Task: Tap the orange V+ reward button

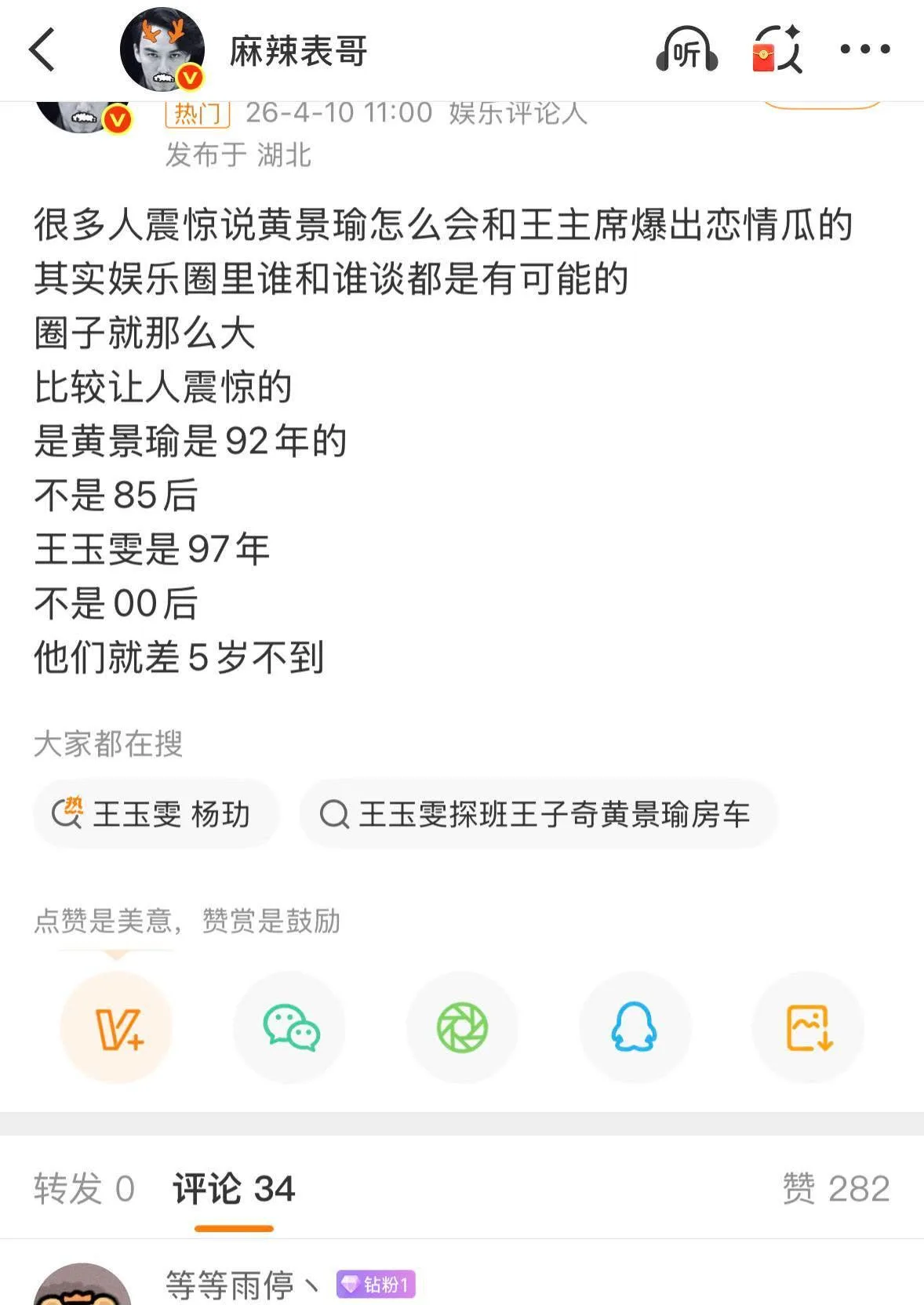Action: tap(117, 1027)
